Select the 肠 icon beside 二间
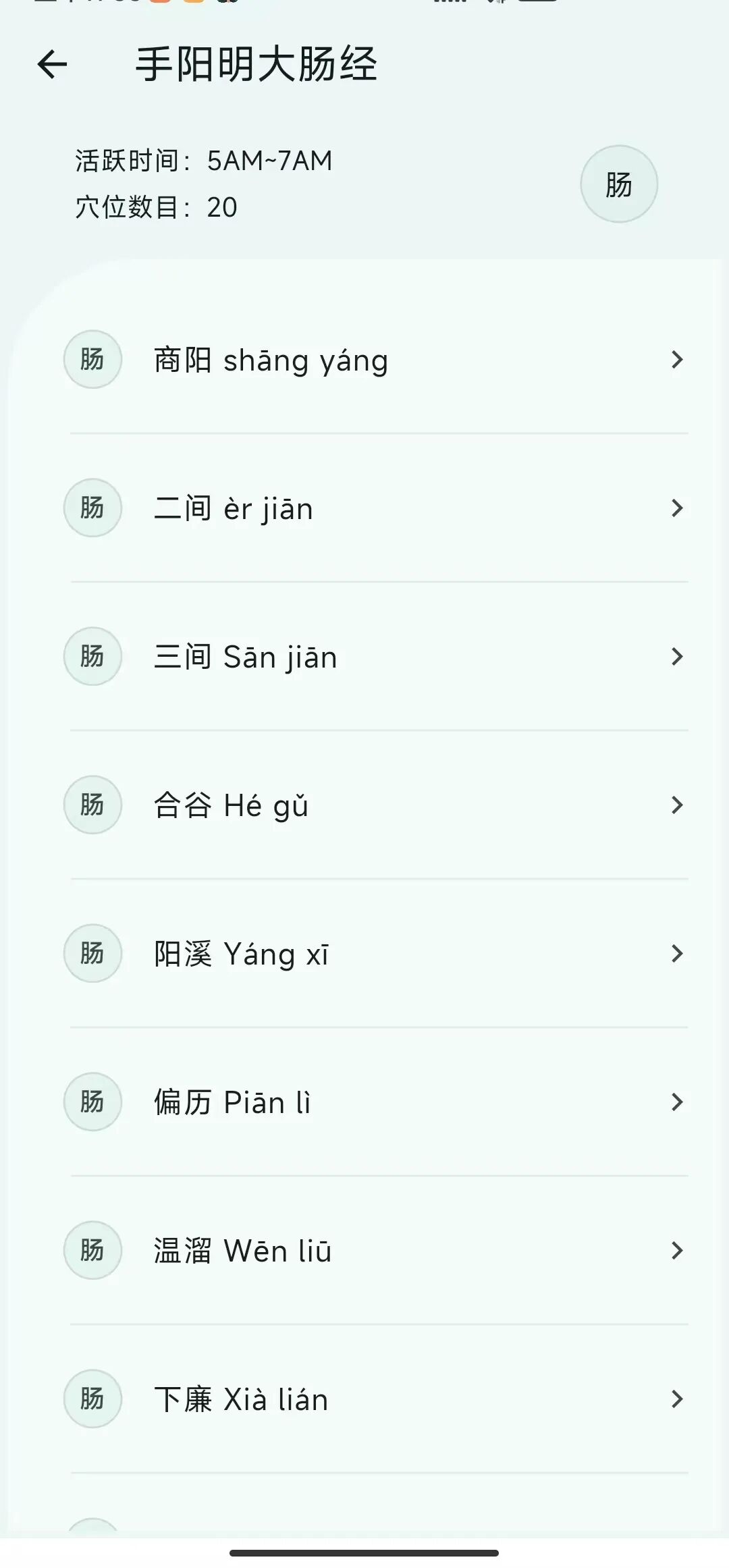 pos(92,508)
